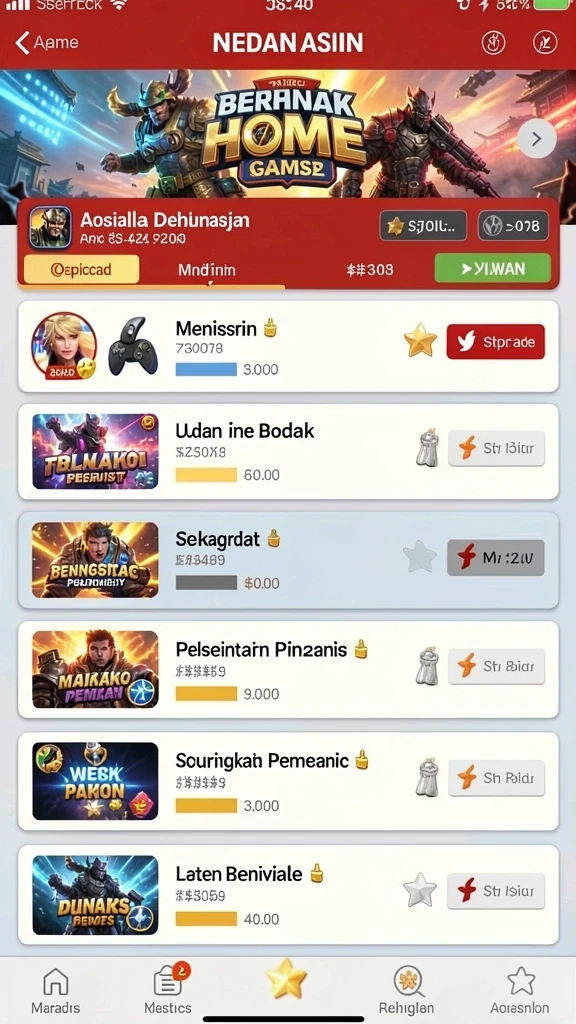Switch to the Mndinin tab
This screenshot has height=1024, width=576.
coord(207,269)
